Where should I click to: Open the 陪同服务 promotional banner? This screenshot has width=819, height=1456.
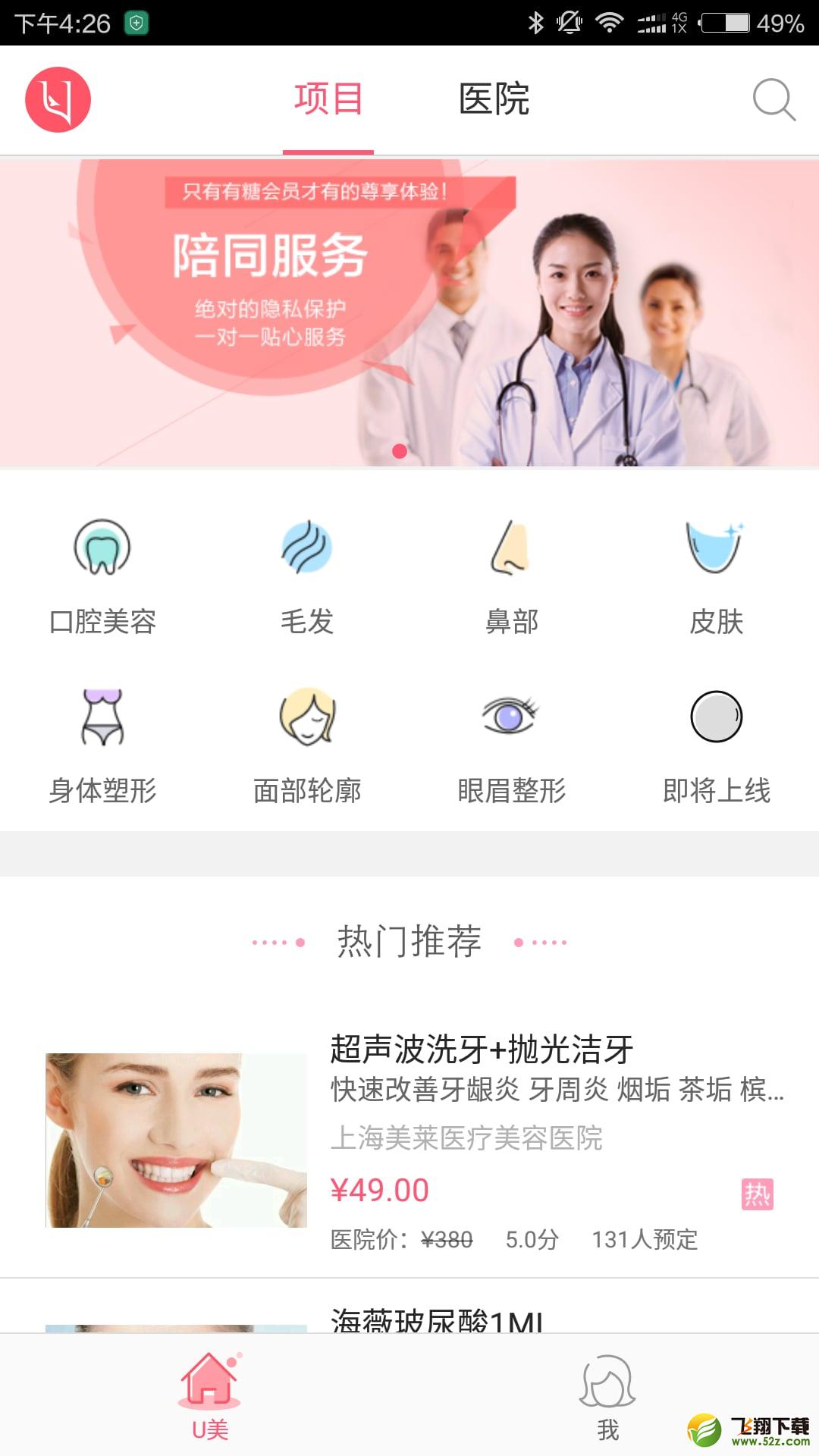click(409, 312)
